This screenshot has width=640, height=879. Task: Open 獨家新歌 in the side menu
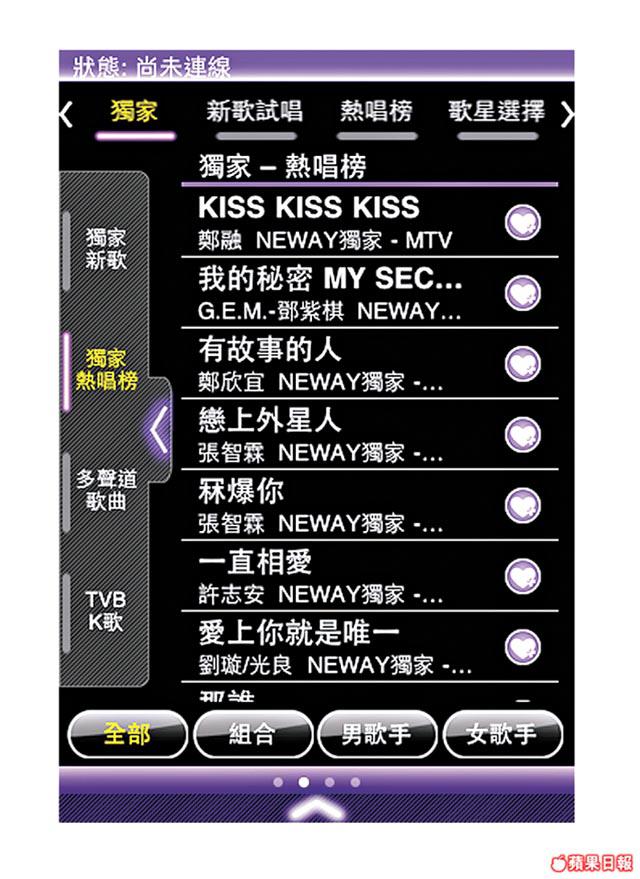tap(106, 249)
